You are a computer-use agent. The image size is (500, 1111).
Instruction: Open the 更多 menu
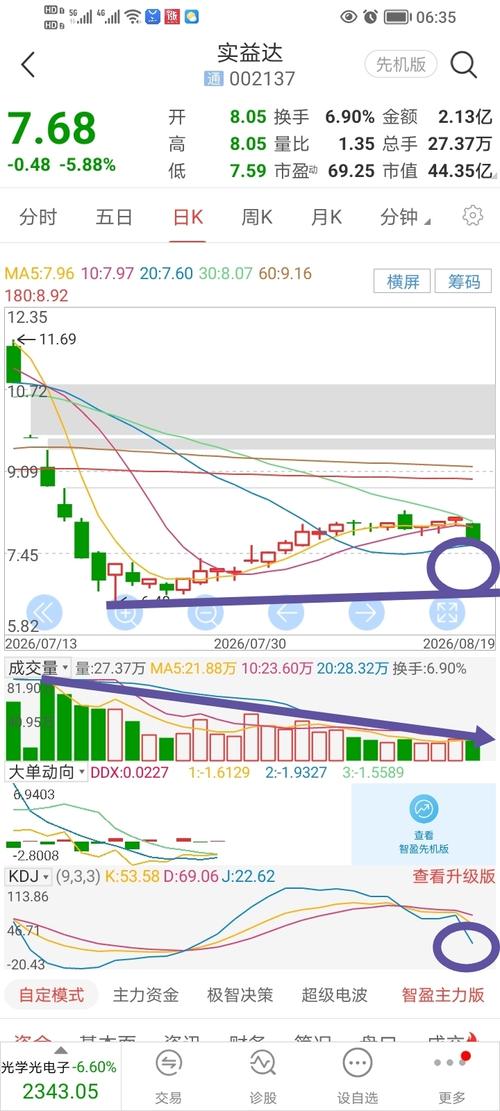[x=451, y=1076]
